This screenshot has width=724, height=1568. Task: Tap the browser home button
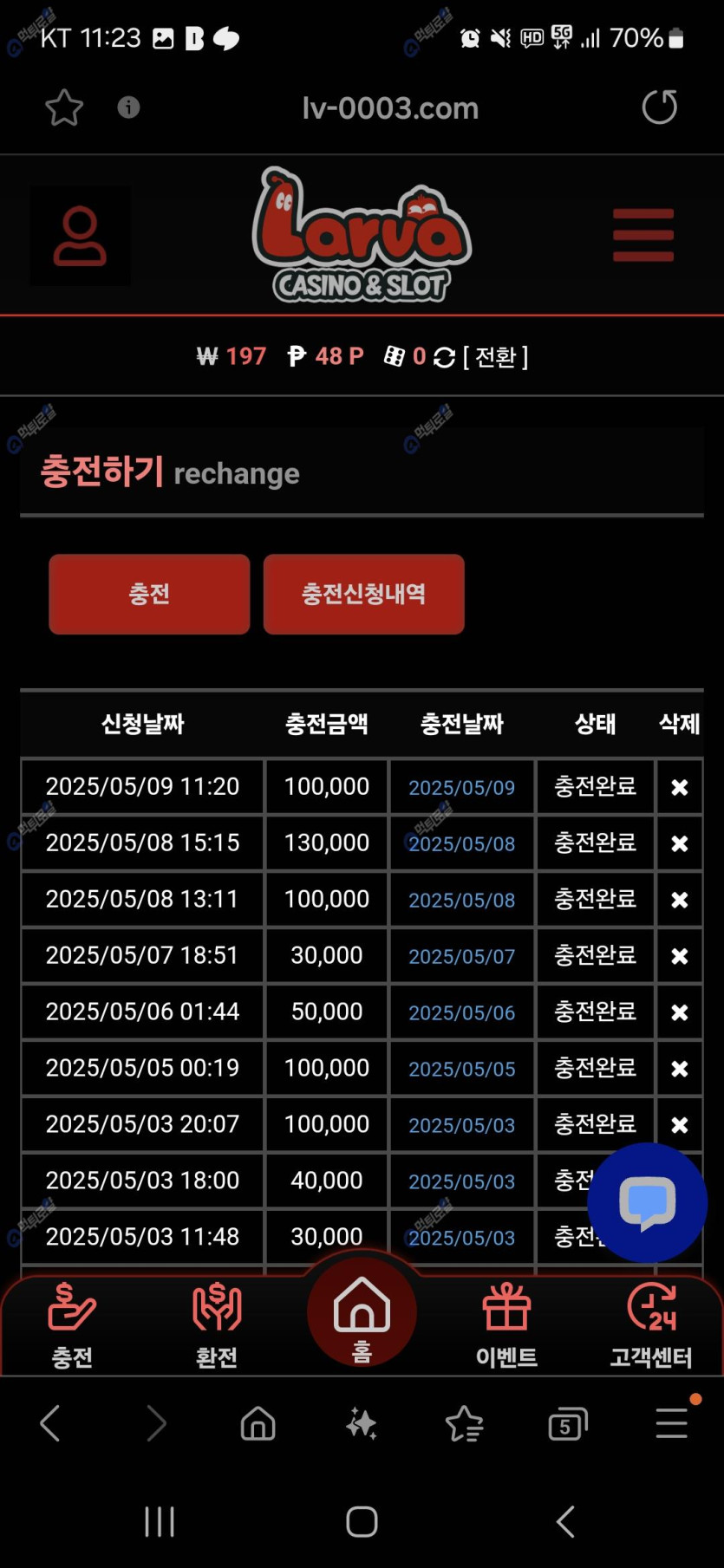(x=258, y=1424)
